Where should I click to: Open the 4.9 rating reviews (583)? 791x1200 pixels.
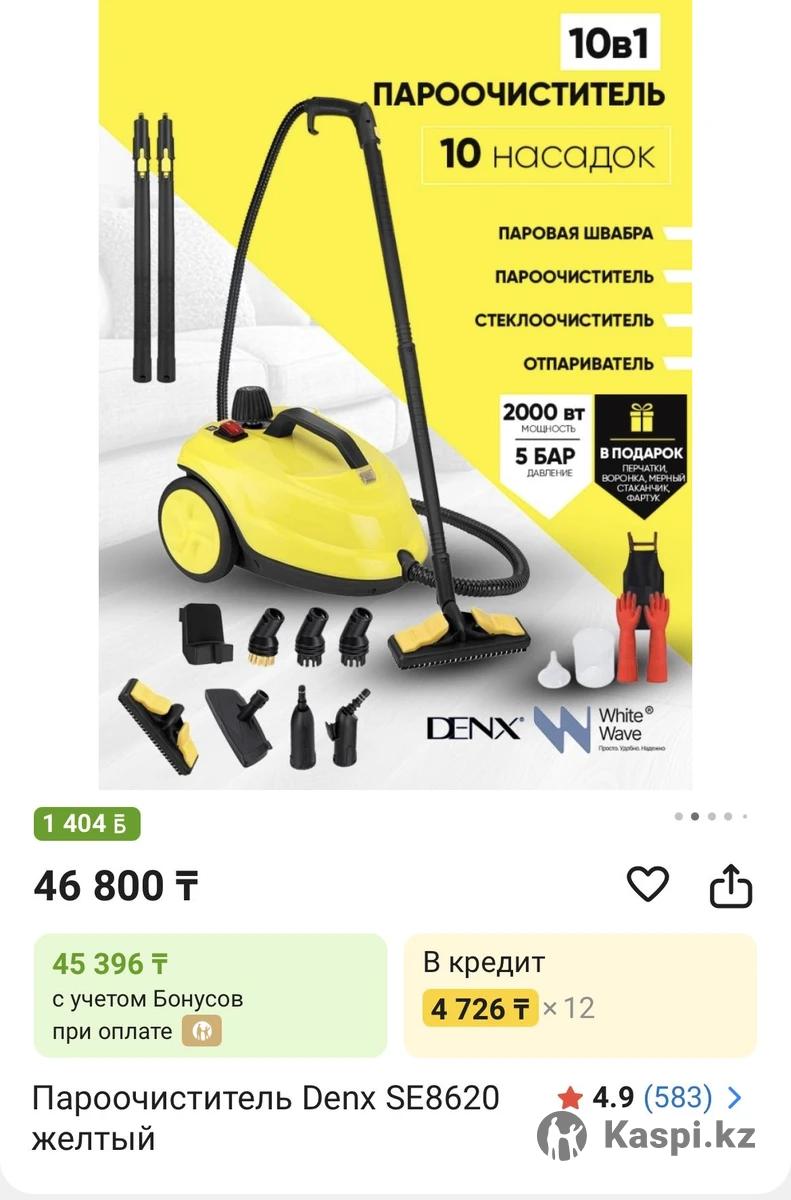(652, 1098)
